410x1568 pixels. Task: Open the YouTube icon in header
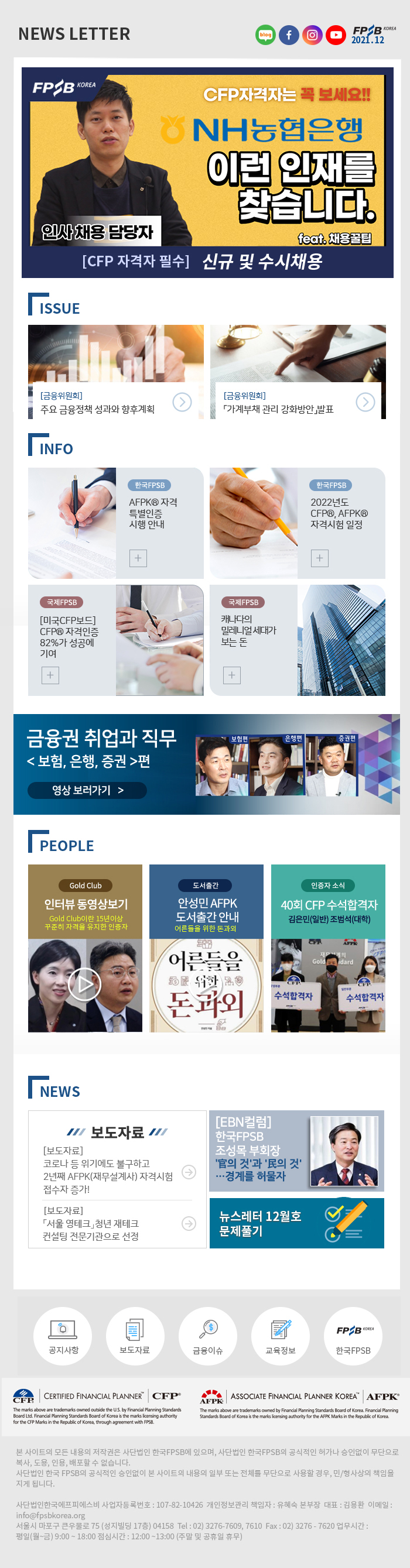(335, 35)
